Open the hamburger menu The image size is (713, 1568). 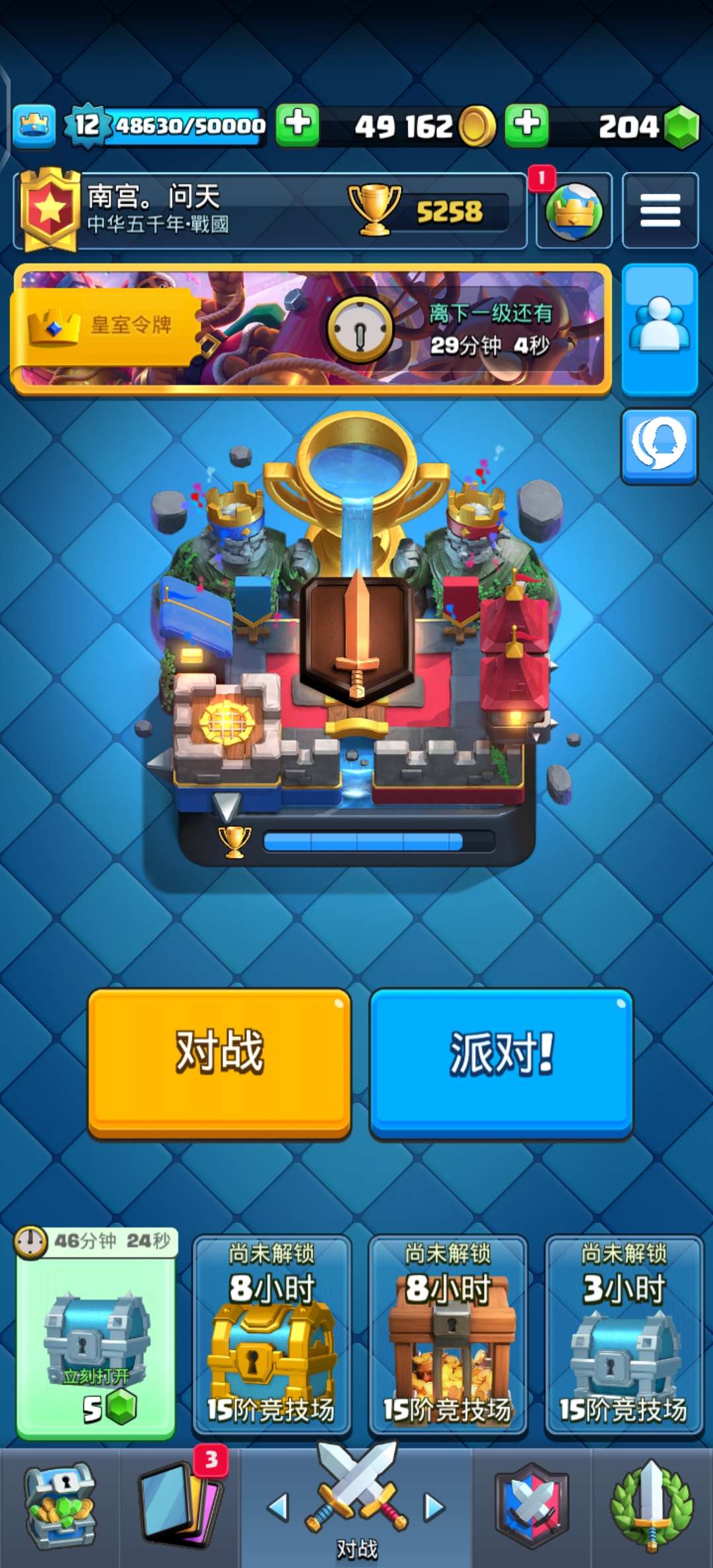point(660,211)
